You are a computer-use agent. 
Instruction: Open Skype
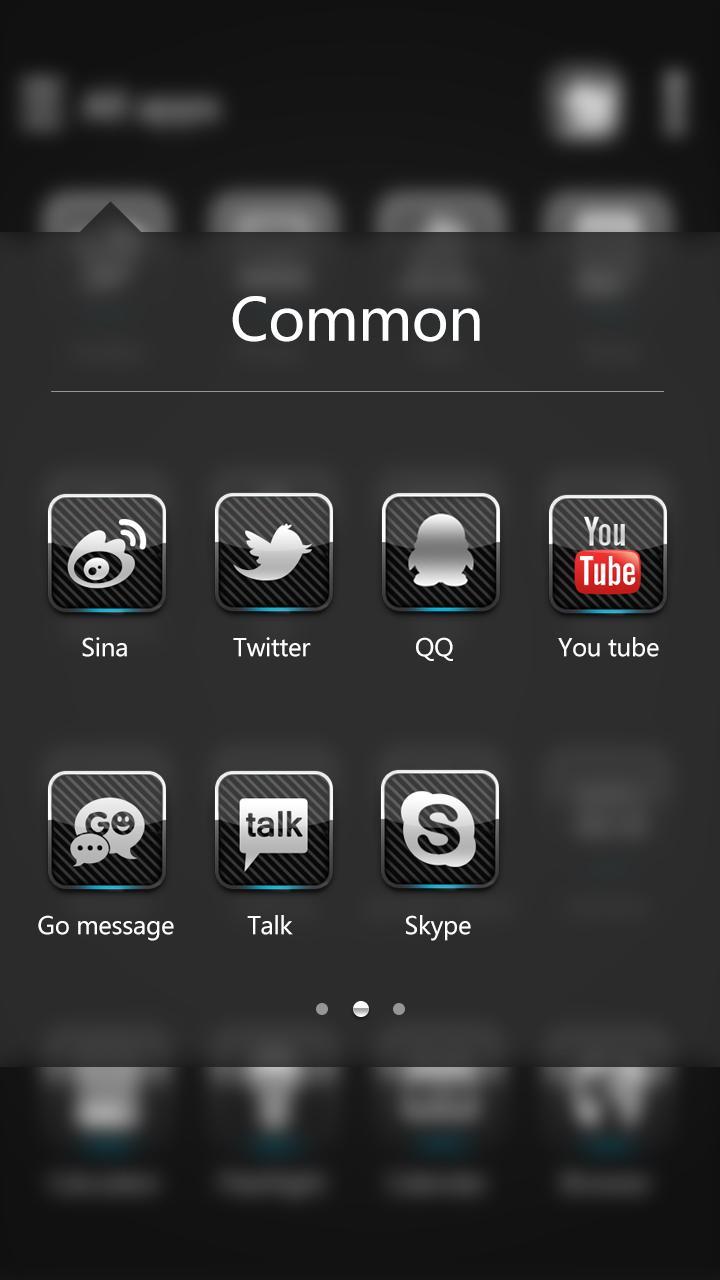(440, 831)
